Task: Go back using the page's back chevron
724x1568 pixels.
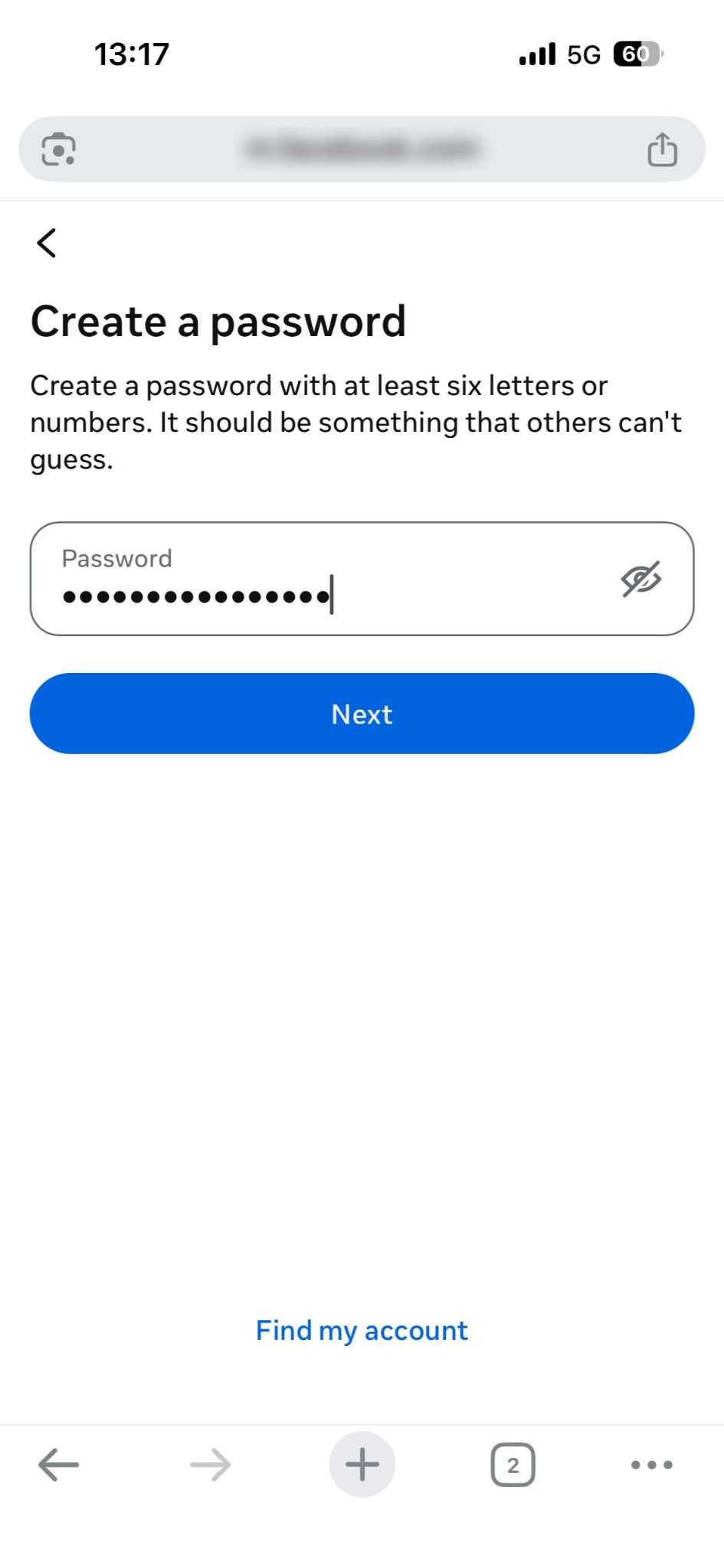Action: click(x=47, y=243)
